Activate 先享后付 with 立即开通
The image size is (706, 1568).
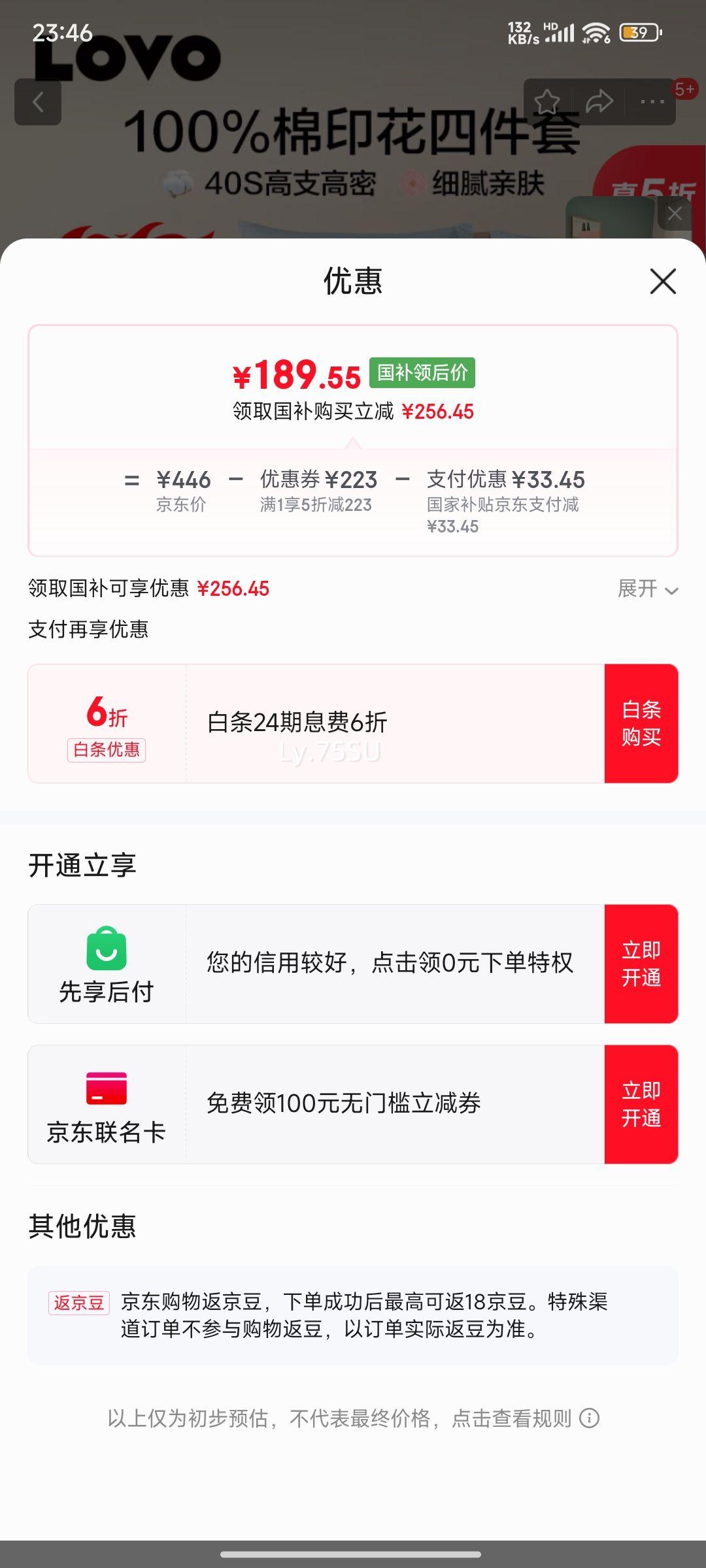641,964
